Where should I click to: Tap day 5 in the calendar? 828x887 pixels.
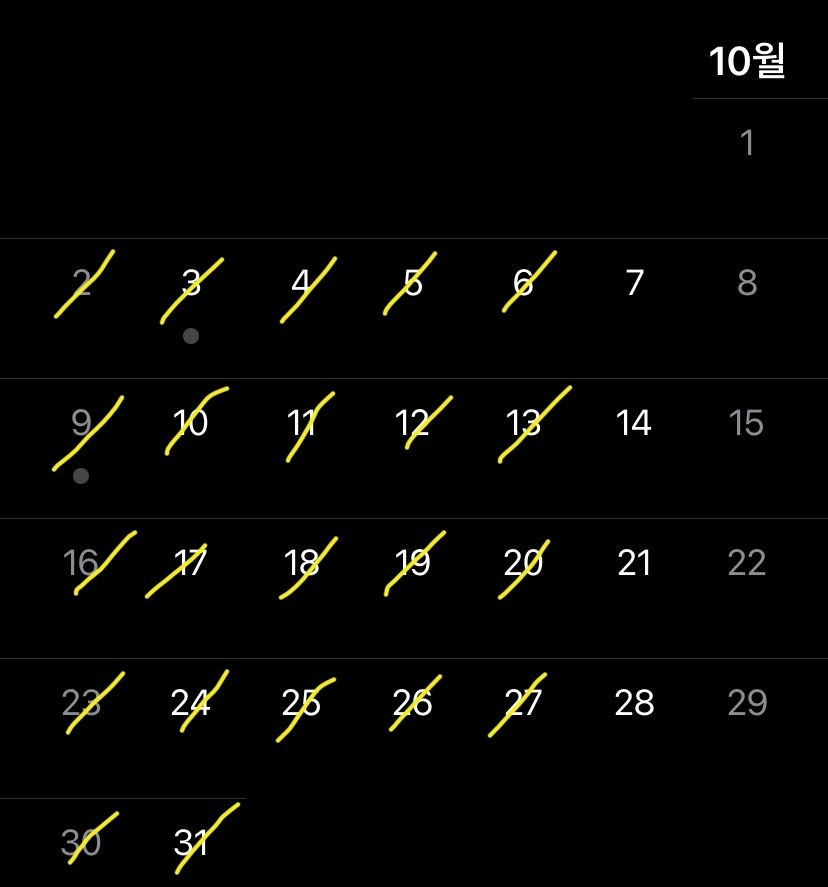tap(413, 283)
